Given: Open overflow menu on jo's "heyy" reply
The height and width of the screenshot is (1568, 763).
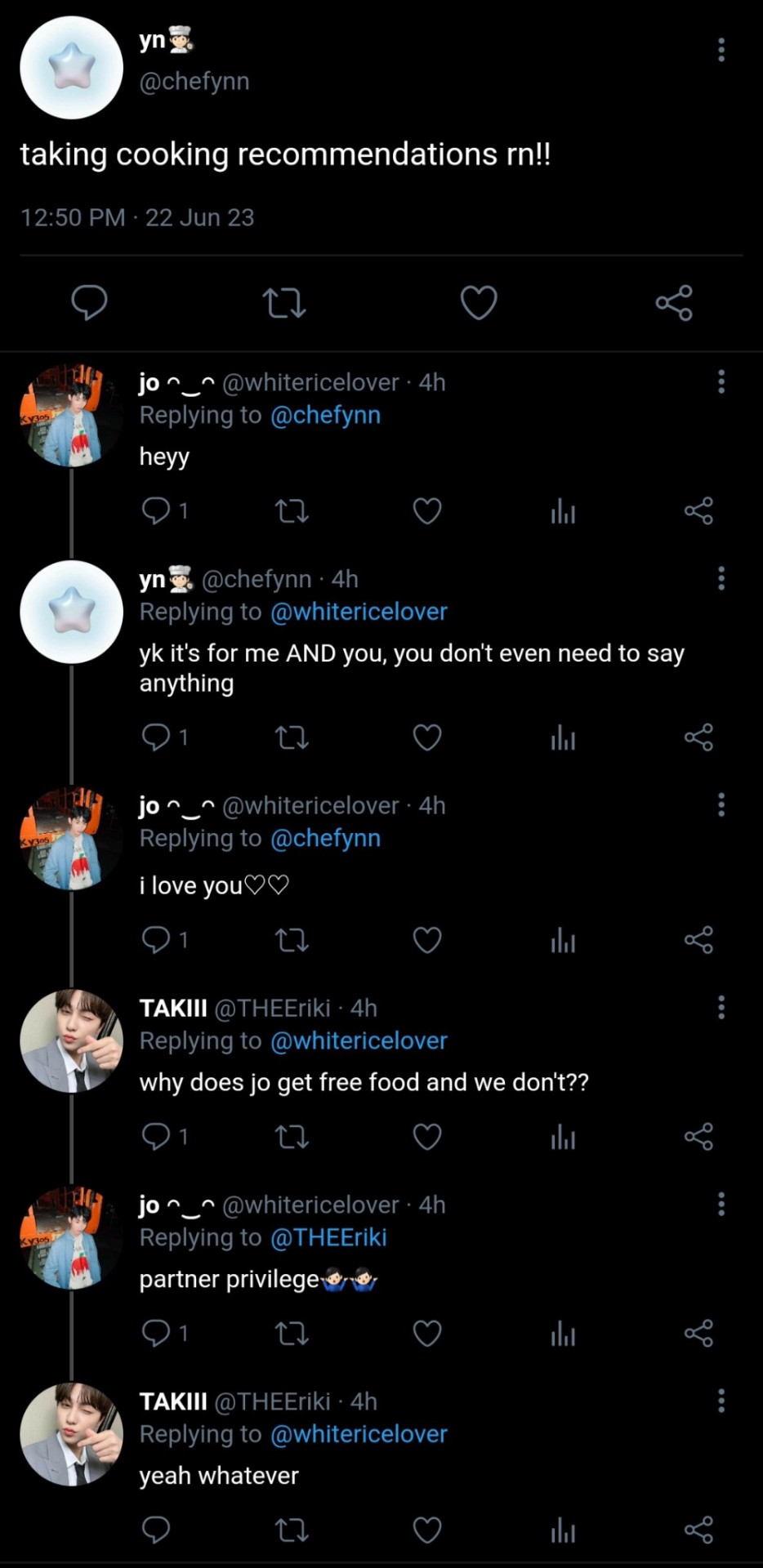Looking at the screenshot, I should (721, 381).
